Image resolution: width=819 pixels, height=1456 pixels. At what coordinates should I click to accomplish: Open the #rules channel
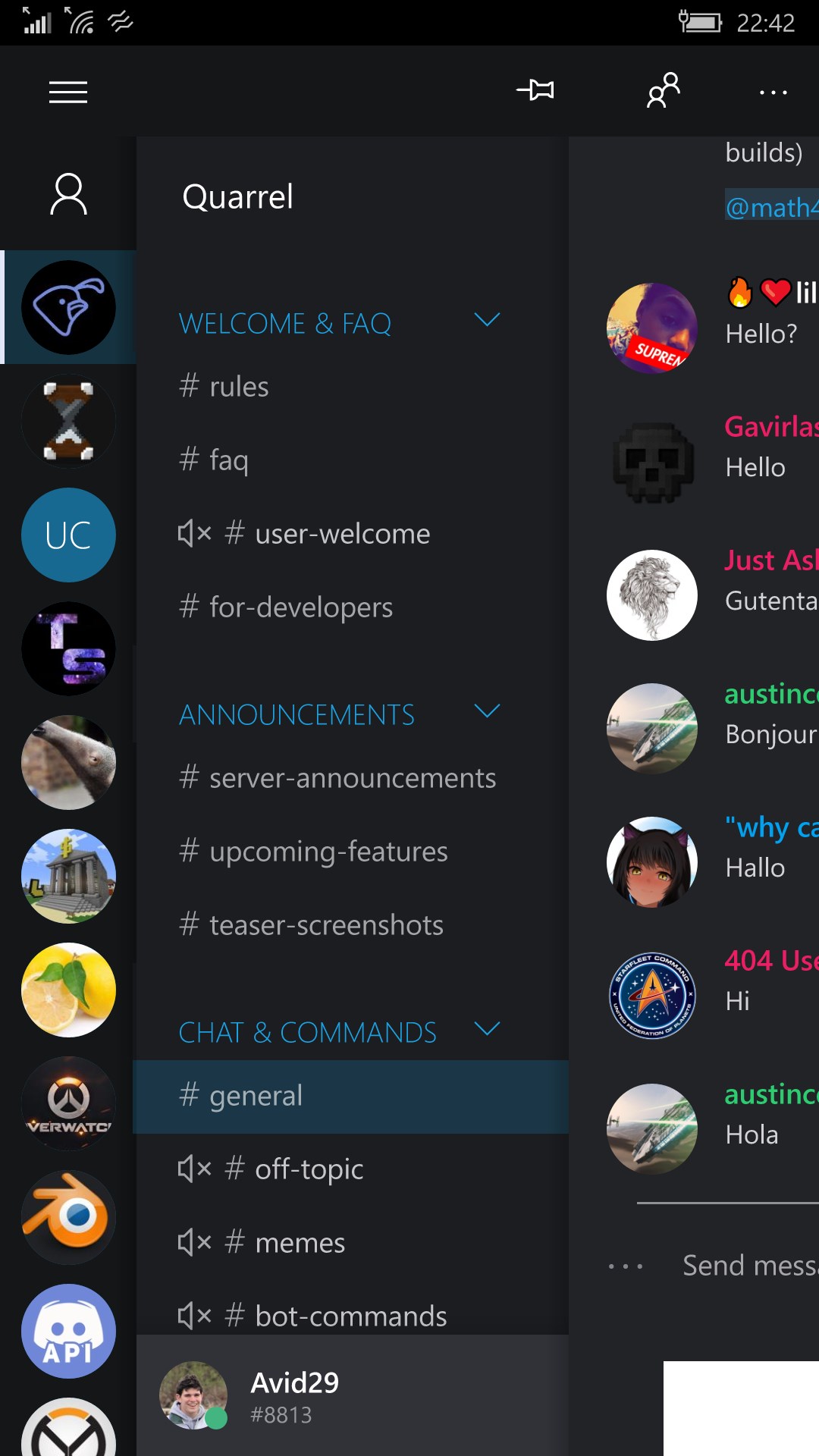[x=239, y=387]
